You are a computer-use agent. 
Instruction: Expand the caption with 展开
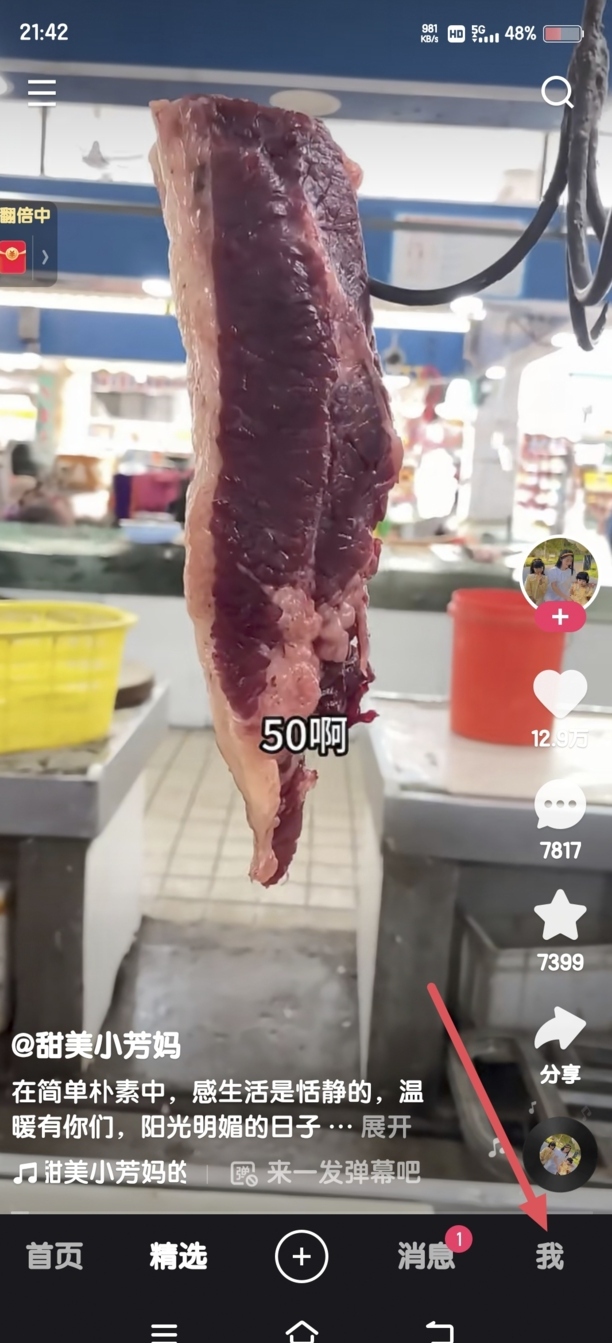coord(386,1127)
